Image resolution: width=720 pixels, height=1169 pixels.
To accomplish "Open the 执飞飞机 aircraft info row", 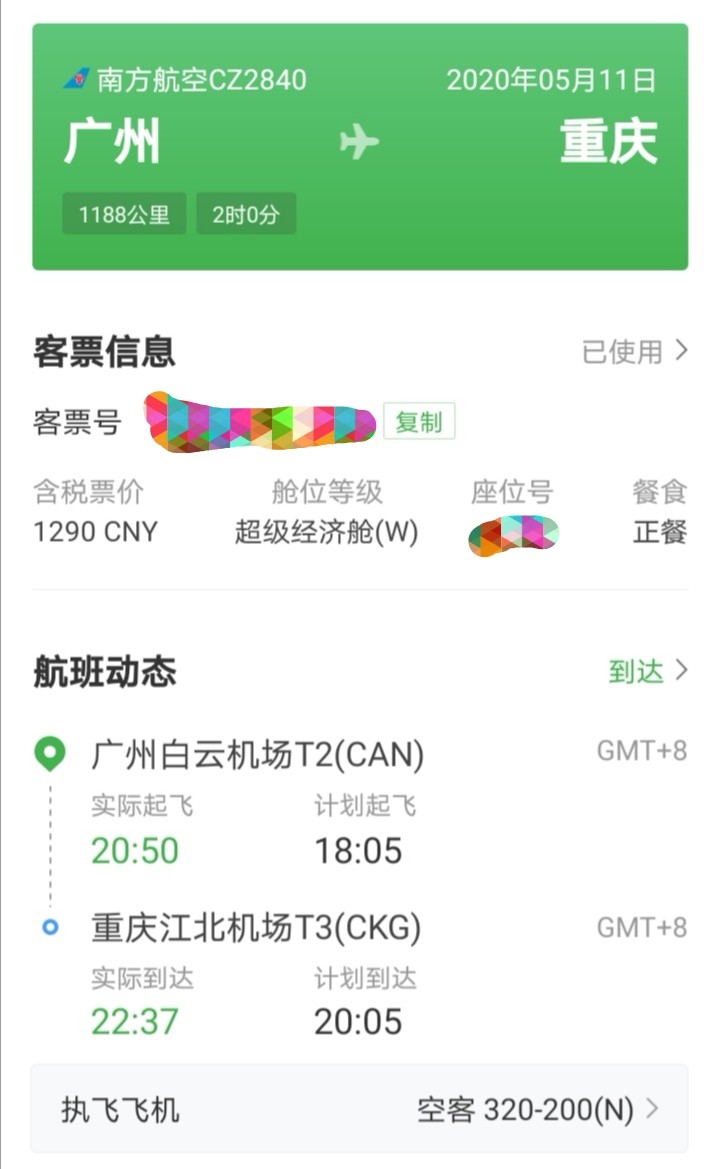I will [359, 1109].
